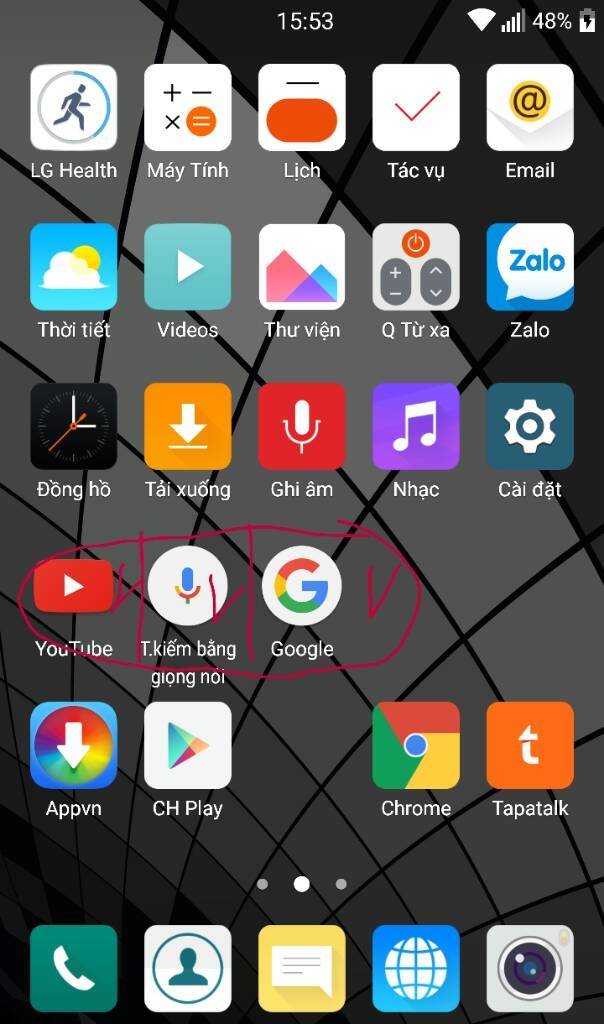This screenshot has height=1024, width=604.
Task: Open Tapatalk app
Action: pyautogui.click(x=530, y=745)
